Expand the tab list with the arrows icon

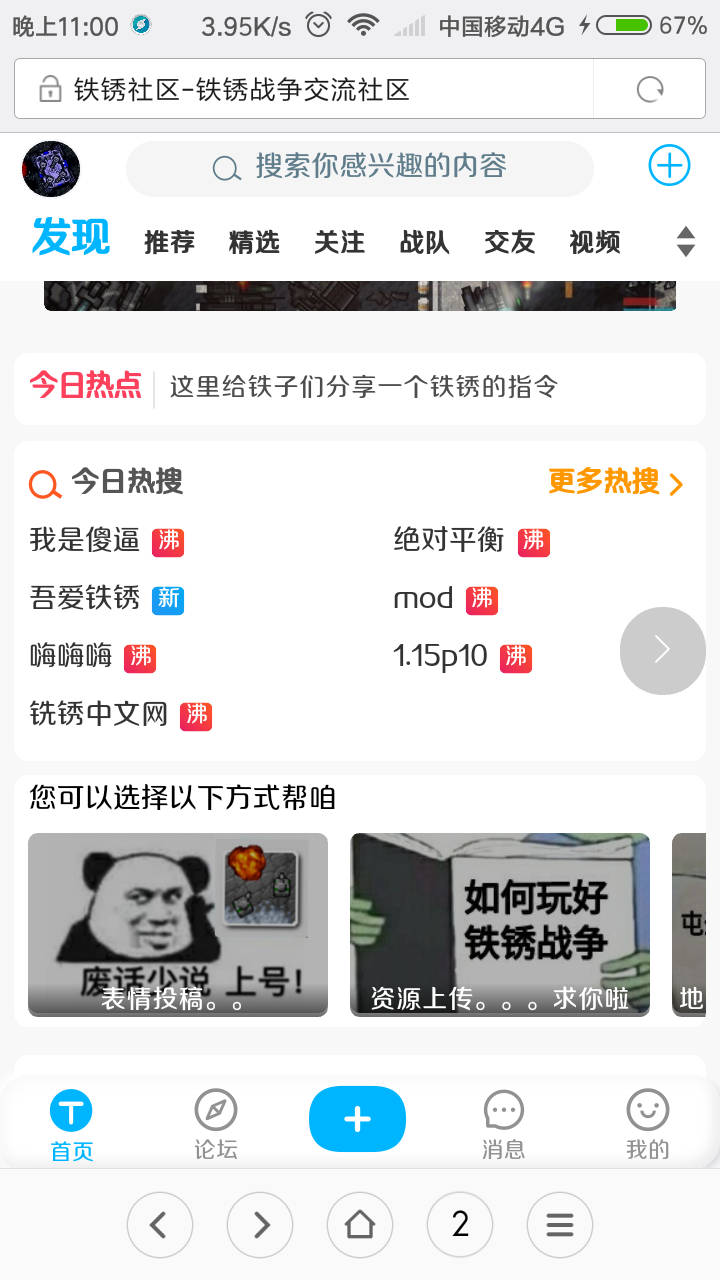pos(685,242)
